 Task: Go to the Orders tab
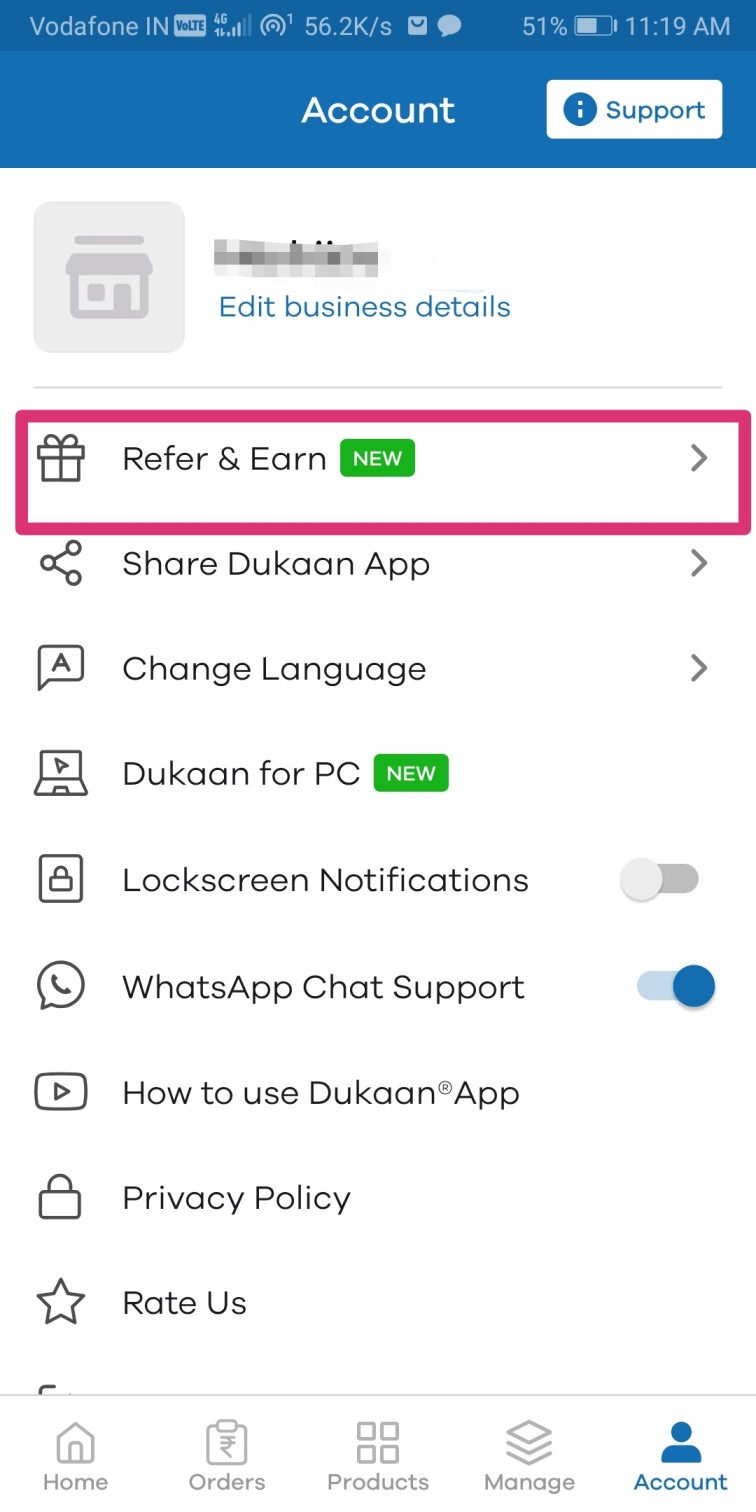coord(227,1456)
